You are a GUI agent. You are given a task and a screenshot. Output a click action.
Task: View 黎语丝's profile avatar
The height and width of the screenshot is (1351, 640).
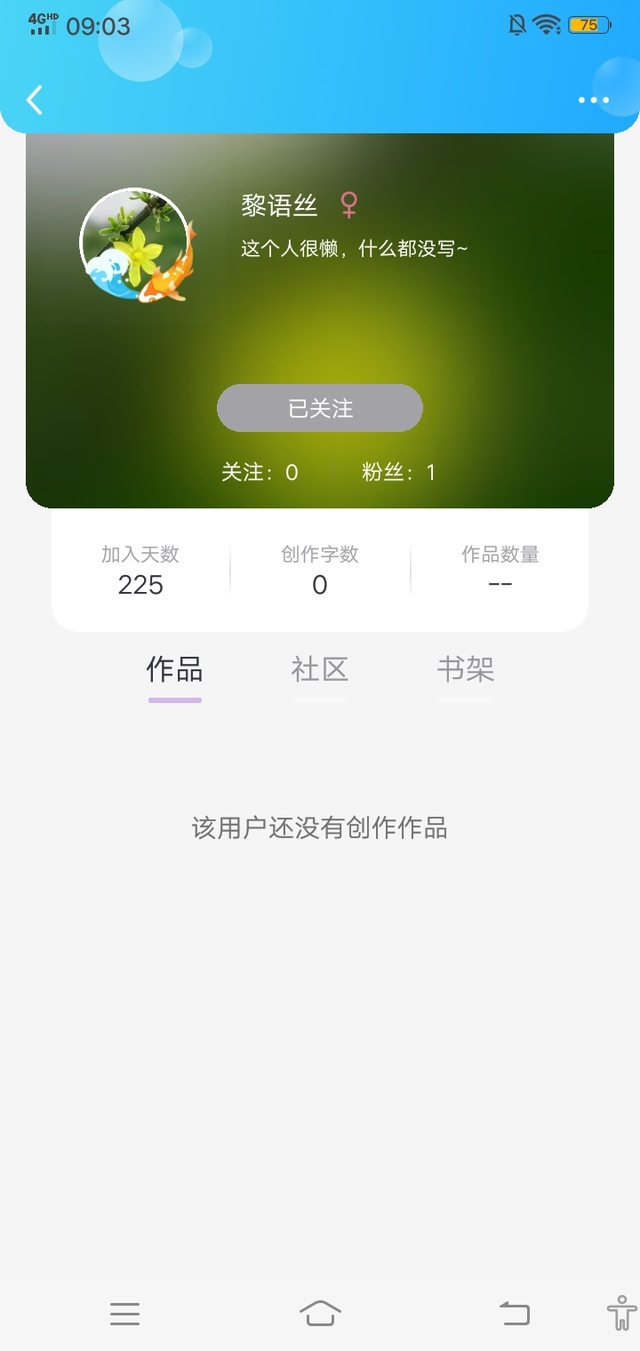135,243
